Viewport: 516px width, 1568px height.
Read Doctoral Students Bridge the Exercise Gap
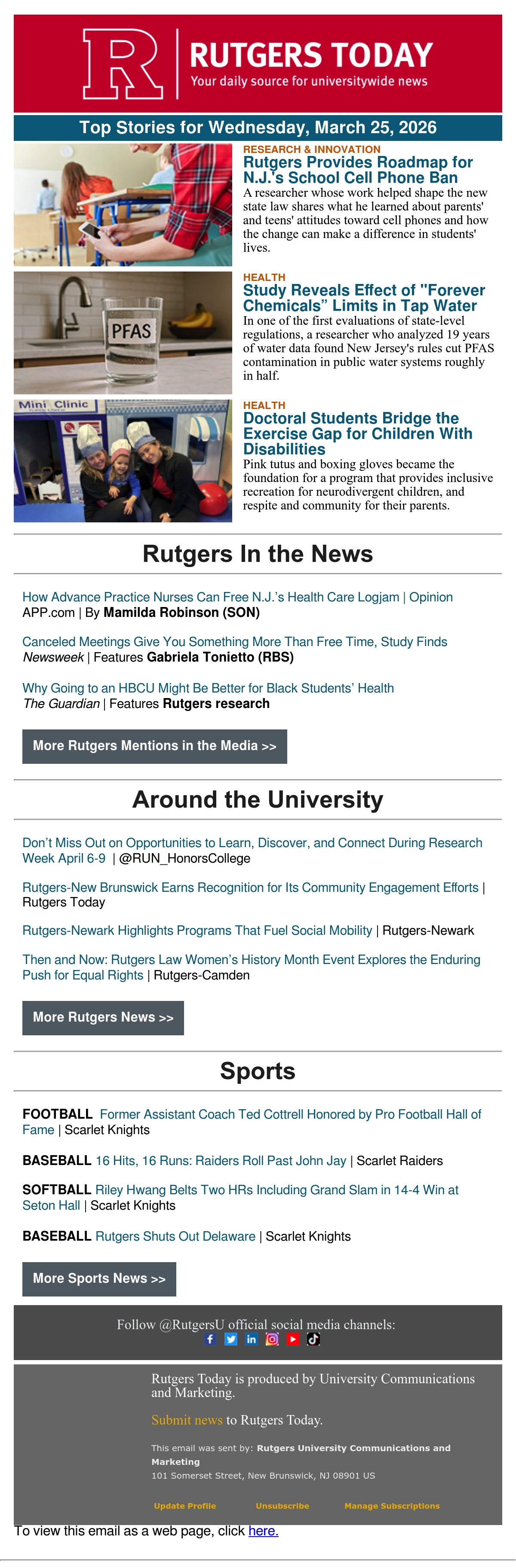[358, 433]
